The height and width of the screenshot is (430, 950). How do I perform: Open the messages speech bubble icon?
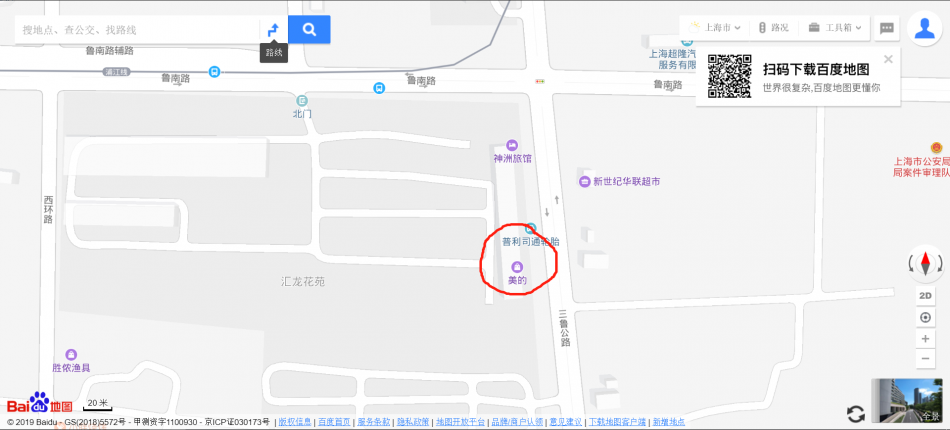click(x=886, y=28)
